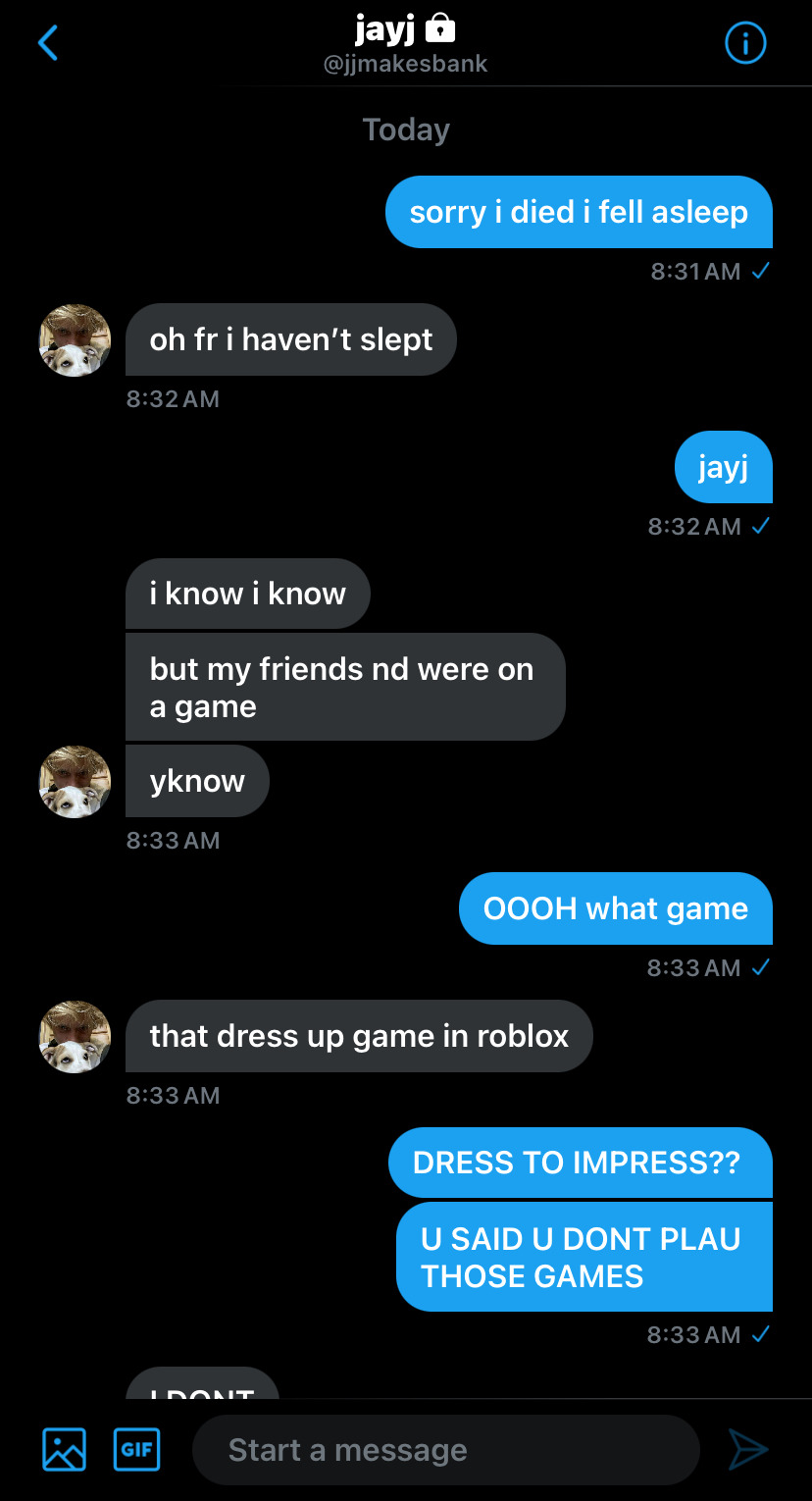Open conversation info

(744, 43)
